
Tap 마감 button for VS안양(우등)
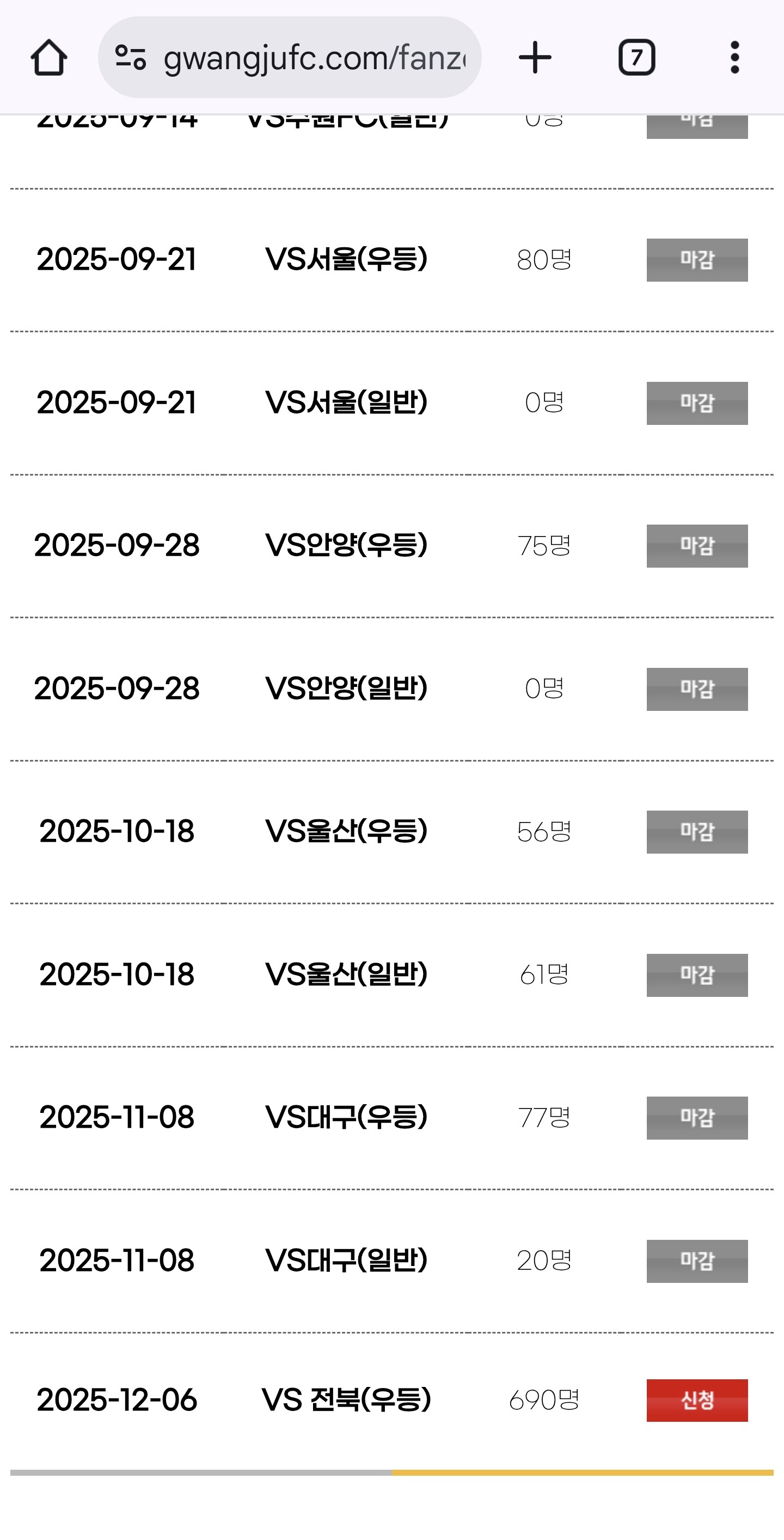697,546
